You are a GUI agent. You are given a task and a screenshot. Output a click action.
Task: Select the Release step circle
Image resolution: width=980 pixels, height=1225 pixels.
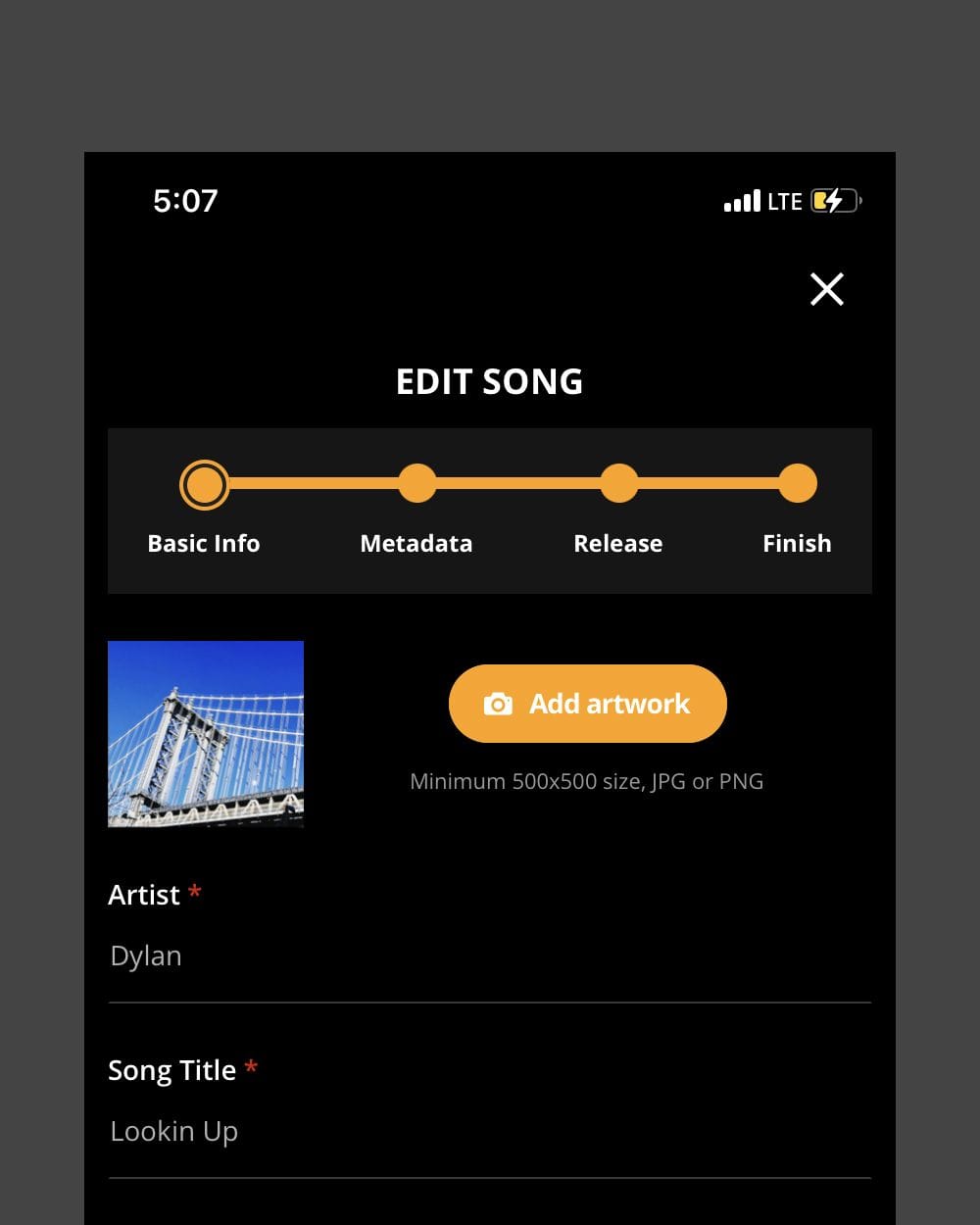[x=617, y=483]
